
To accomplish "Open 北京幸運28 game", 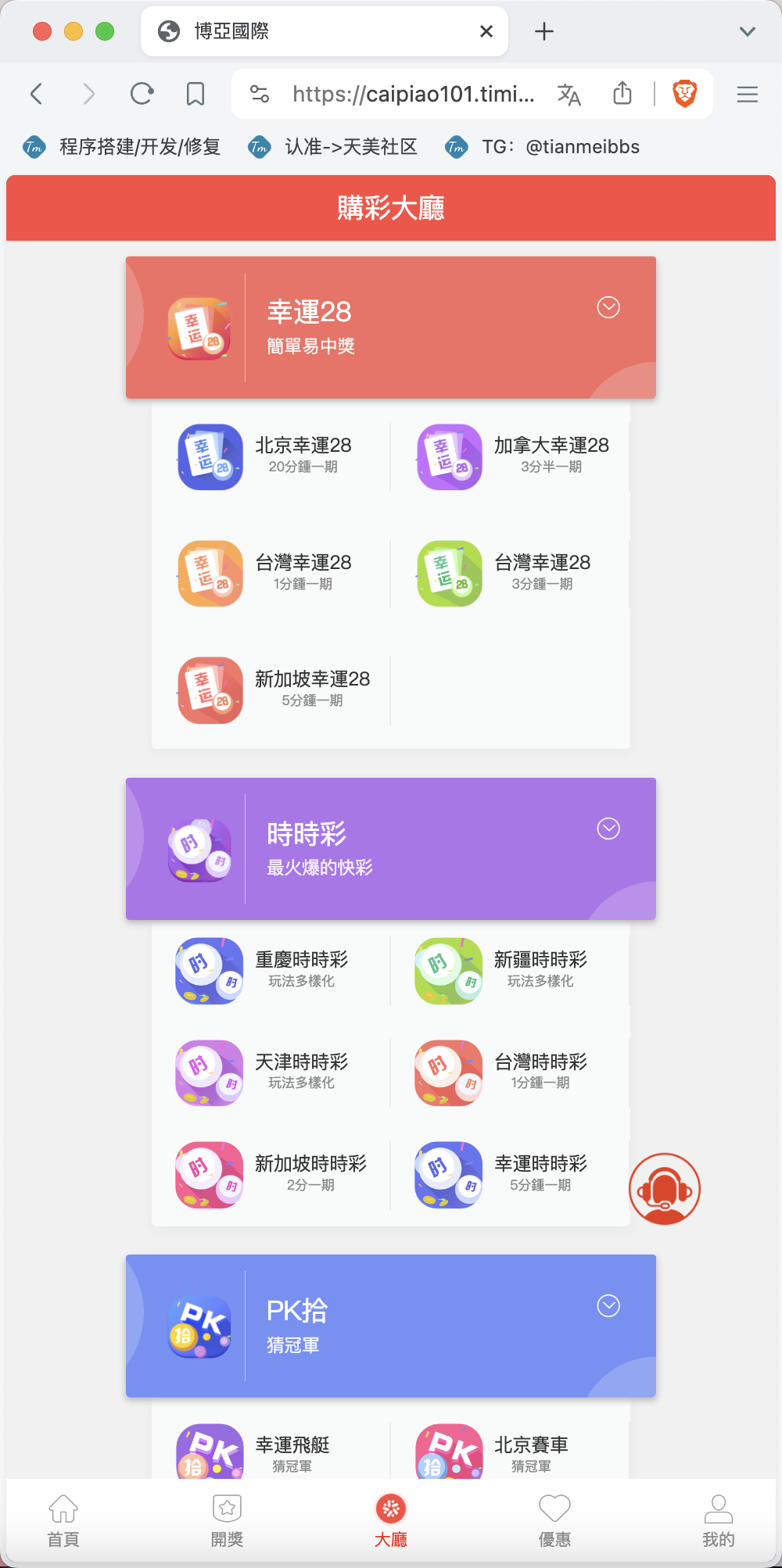I will (x=270, y=456).
